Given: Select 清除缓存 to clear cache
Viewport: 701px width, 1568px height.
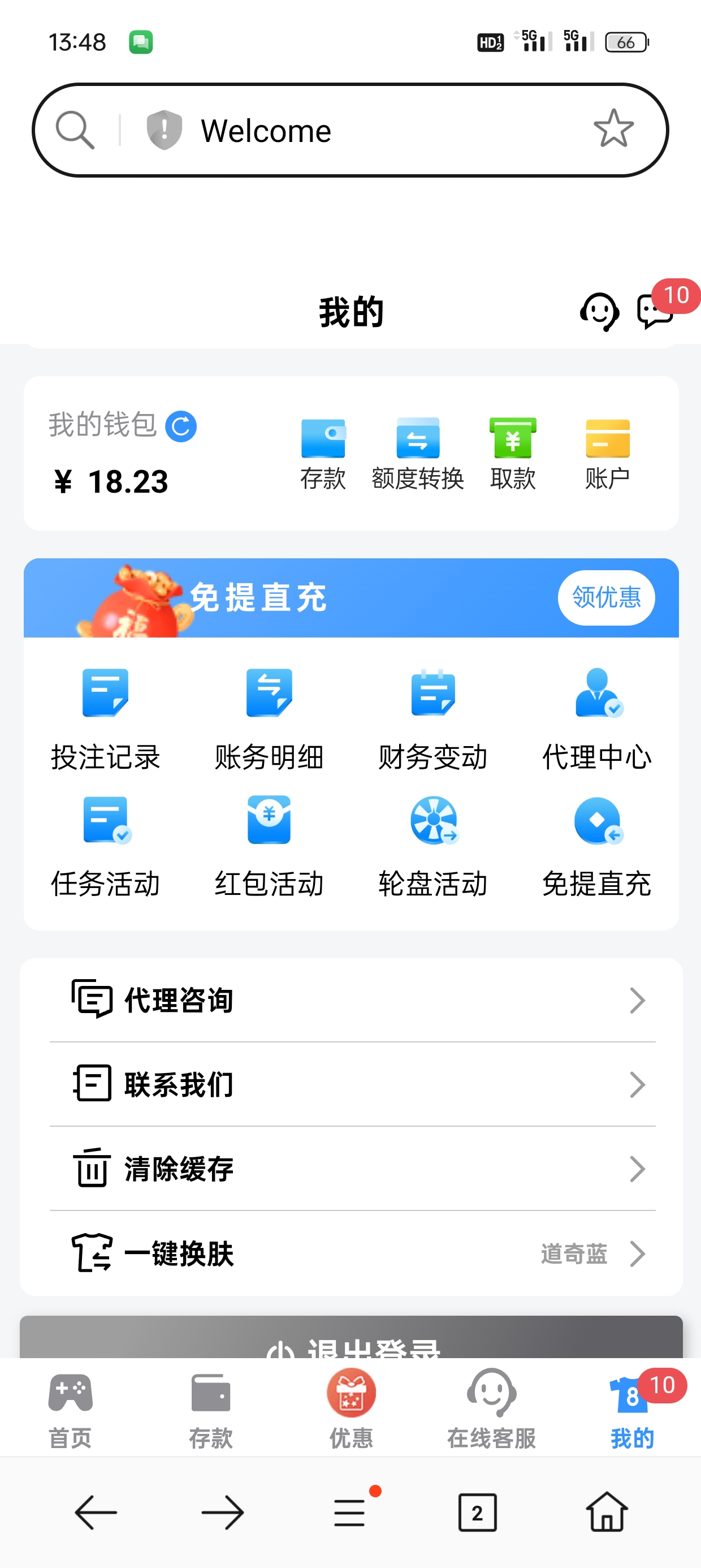Looking at the screenshot, I should point(352,1169).
